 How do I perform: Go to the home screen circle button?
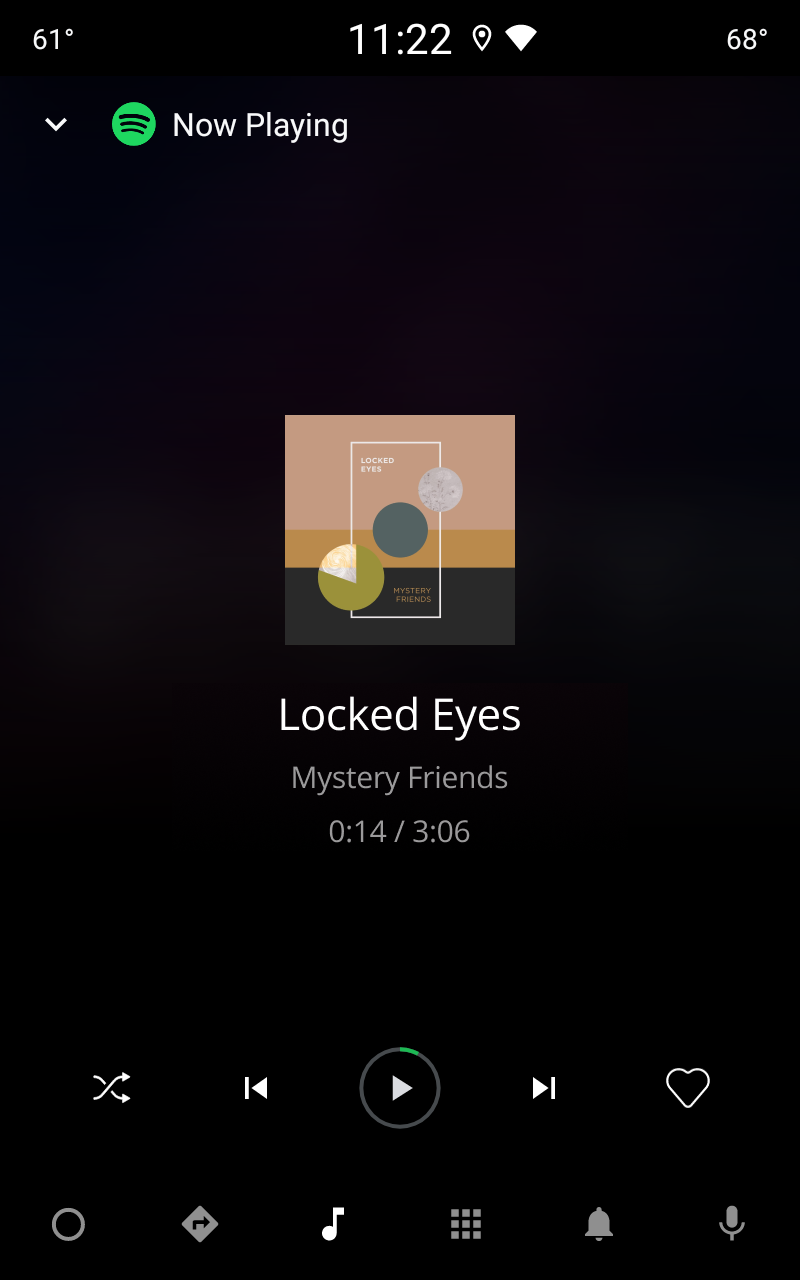68,1223
